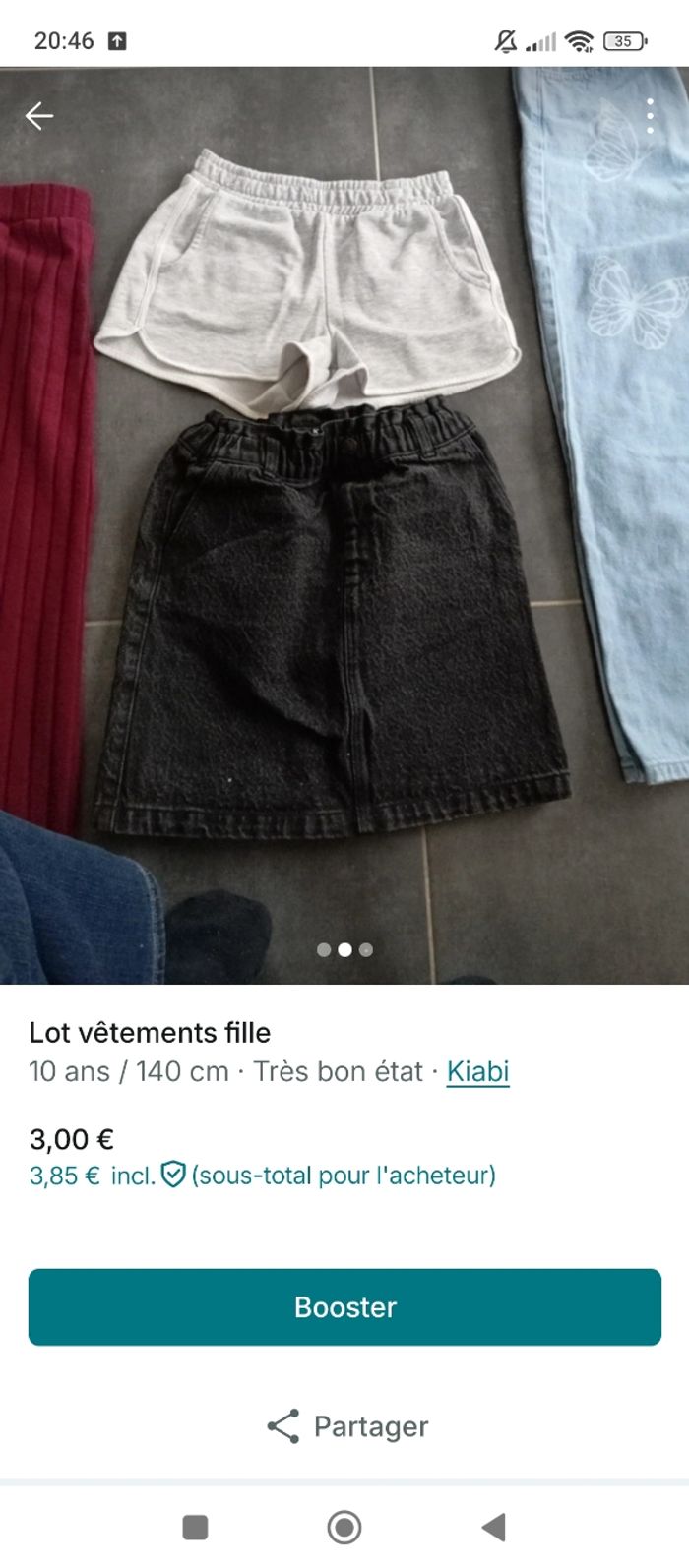Tap the Booster button
This screenshot has width=689, height=1568.
(x=344, y=1306)
